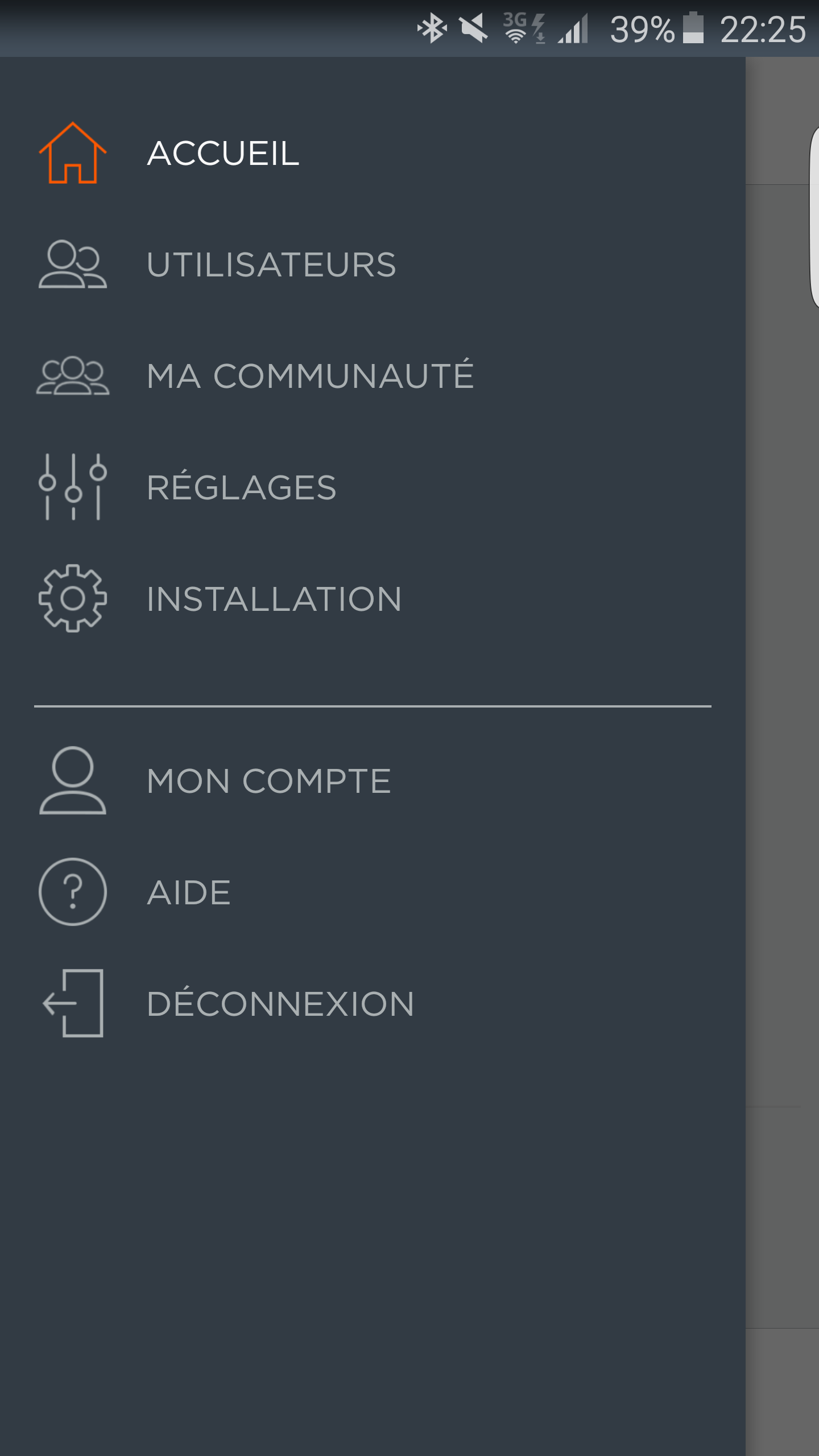
Task: Open Ma Communauté
Action: pyautogui.click(x=373, y=376)
